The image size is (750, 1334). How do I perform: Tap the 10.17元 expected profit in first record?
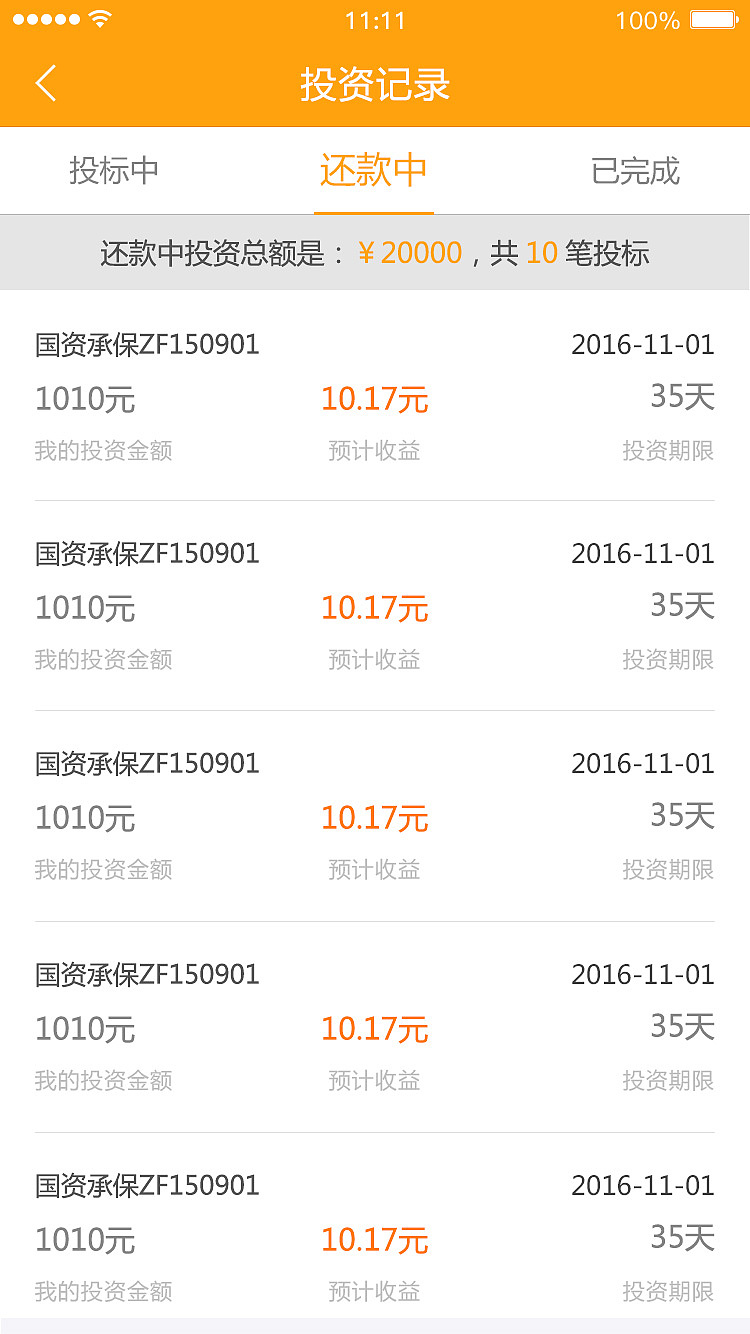(x=374, y=398)
